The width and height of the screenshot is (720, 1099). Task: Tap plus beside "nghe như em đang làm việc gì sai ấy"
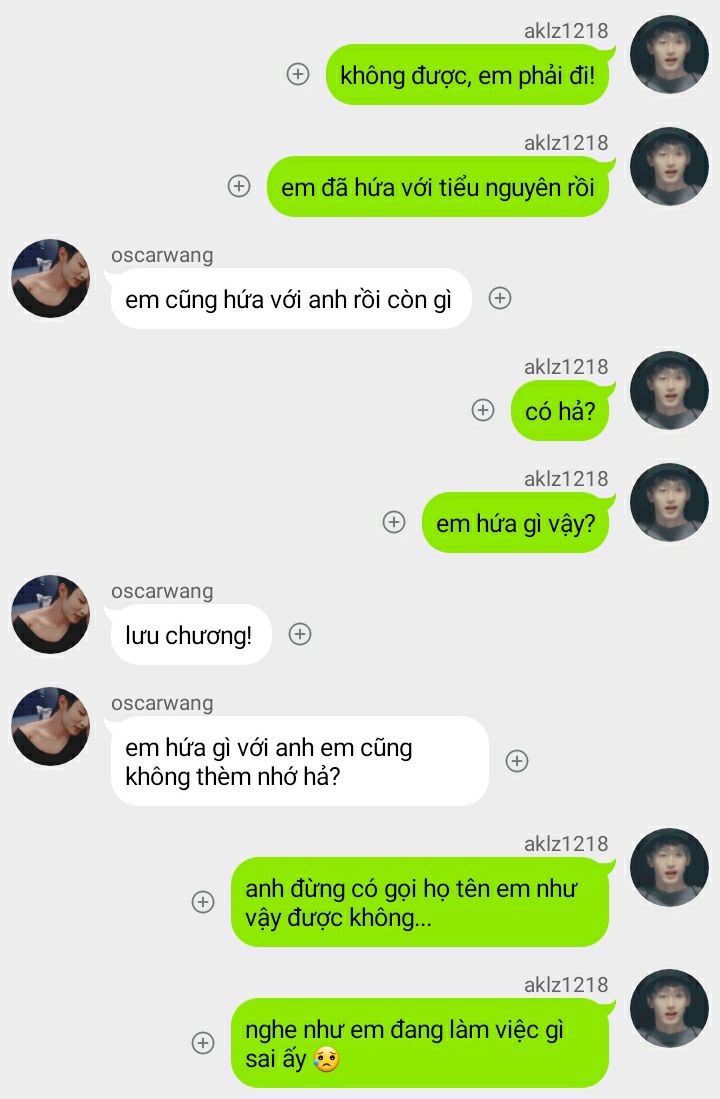(203, 1043)
